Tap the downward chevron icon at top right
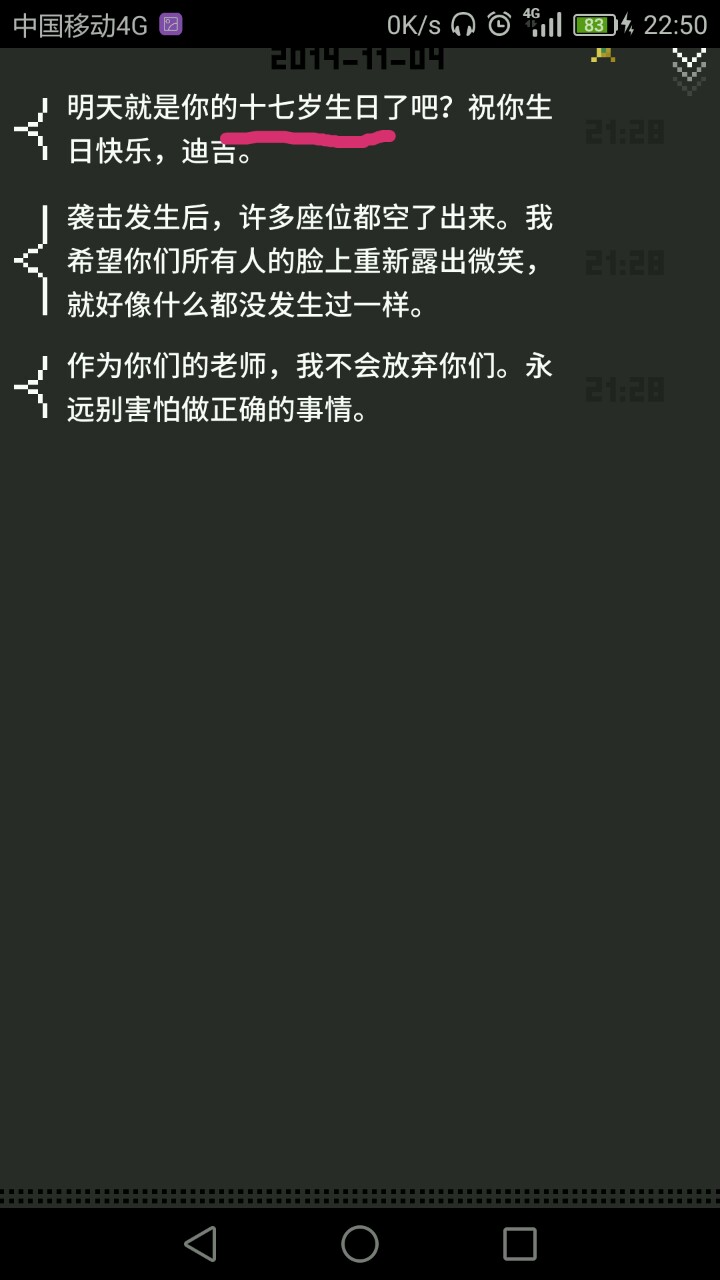The image size is (720, 1280). coord(689,68)
